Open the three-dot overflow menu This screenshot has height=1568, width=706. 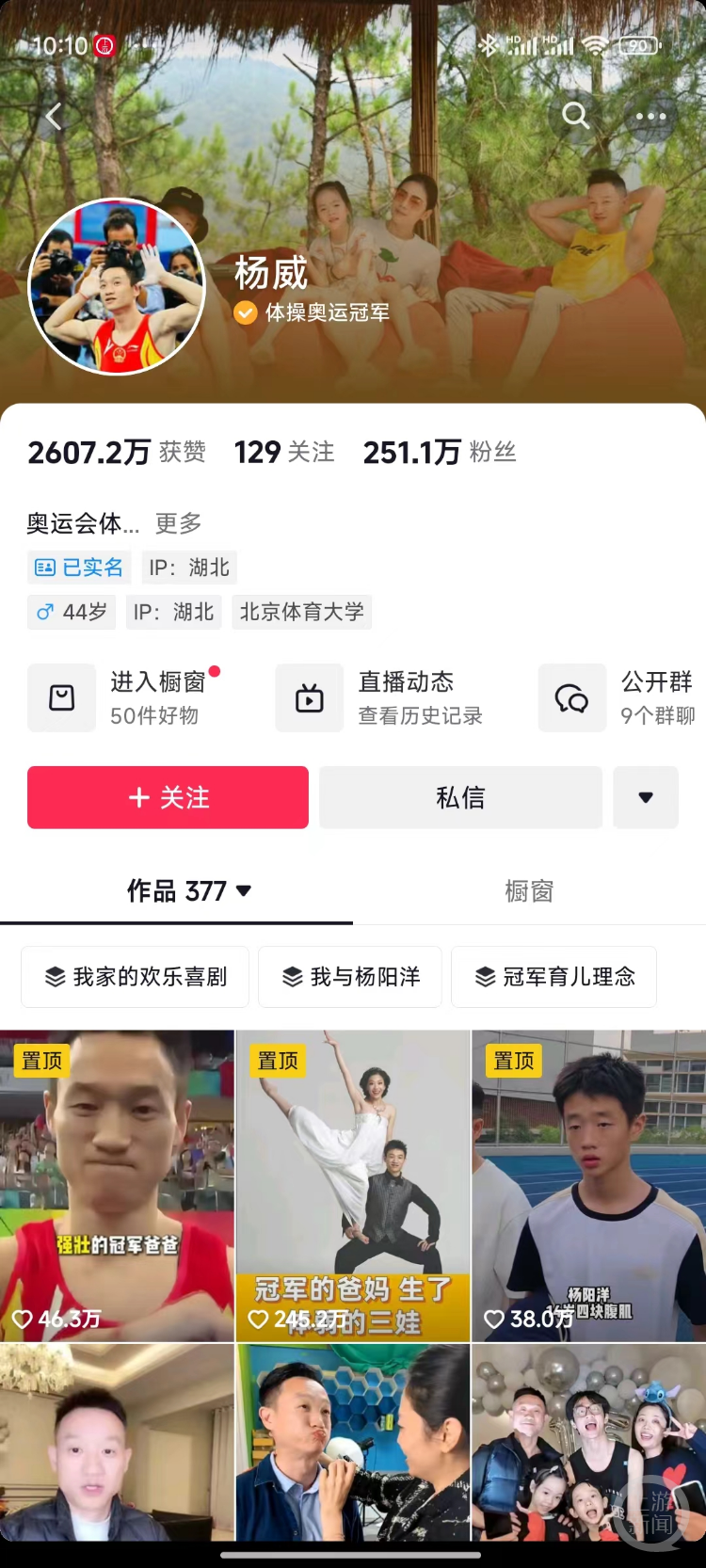[650, 117]
